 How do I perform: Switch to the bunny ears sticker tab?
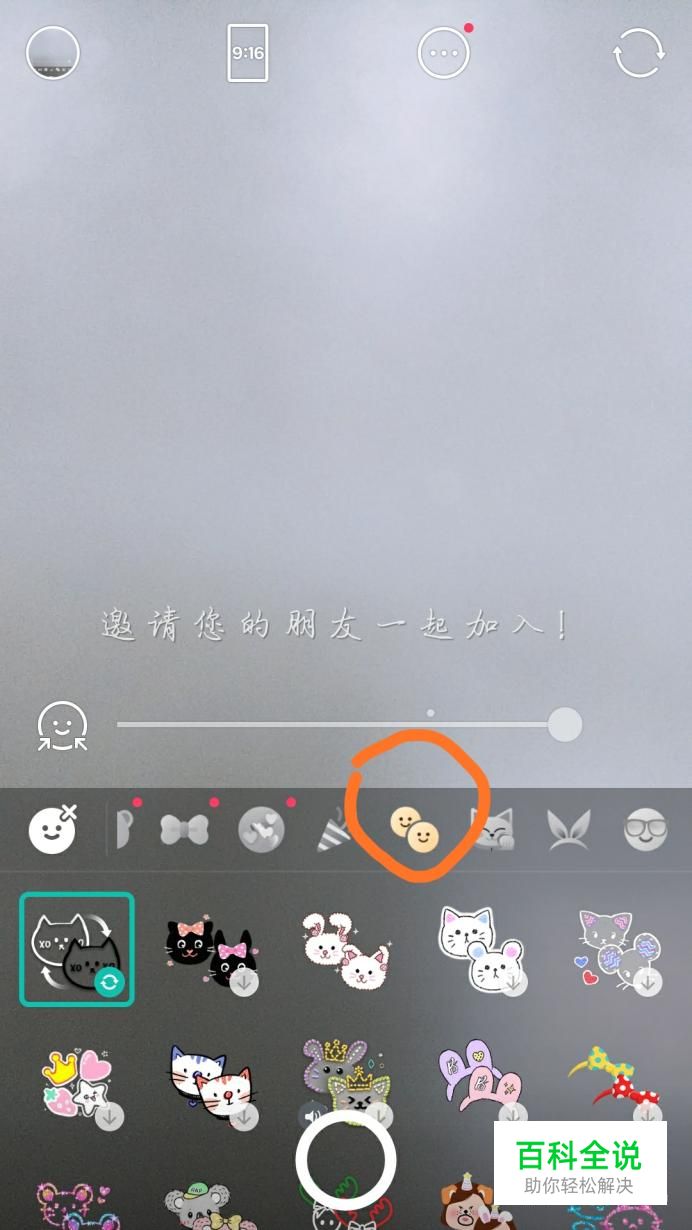pos(568,829)
